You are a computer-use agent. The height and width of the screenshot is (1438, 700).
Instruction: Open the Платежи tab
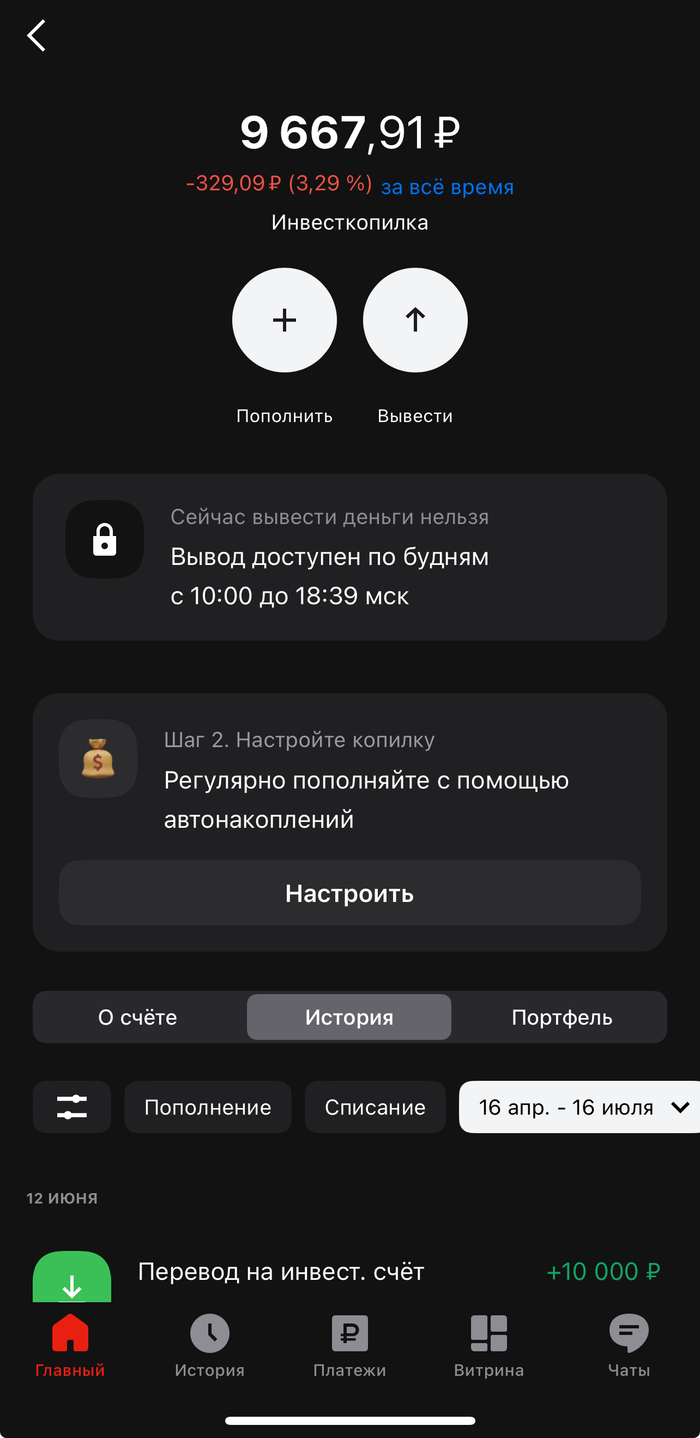tap(349, 1346)
